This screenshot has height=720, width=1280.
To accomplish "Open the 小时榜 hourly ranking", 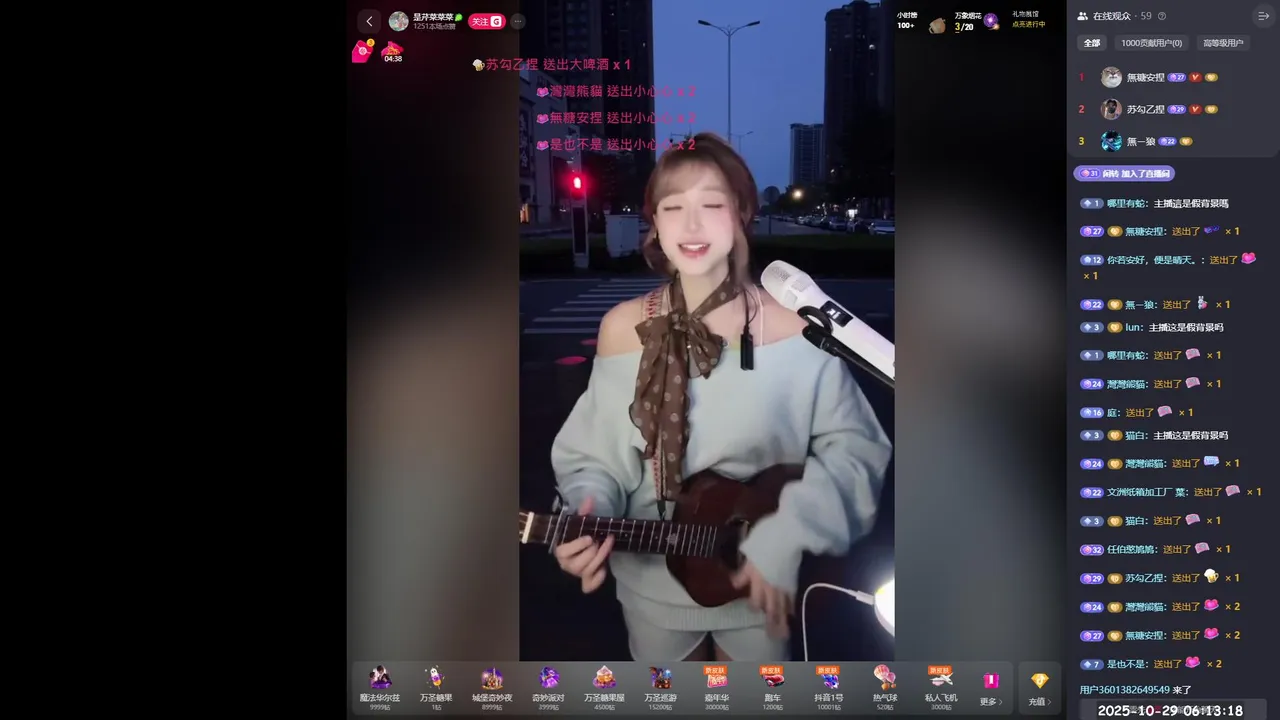I will 906,20.
